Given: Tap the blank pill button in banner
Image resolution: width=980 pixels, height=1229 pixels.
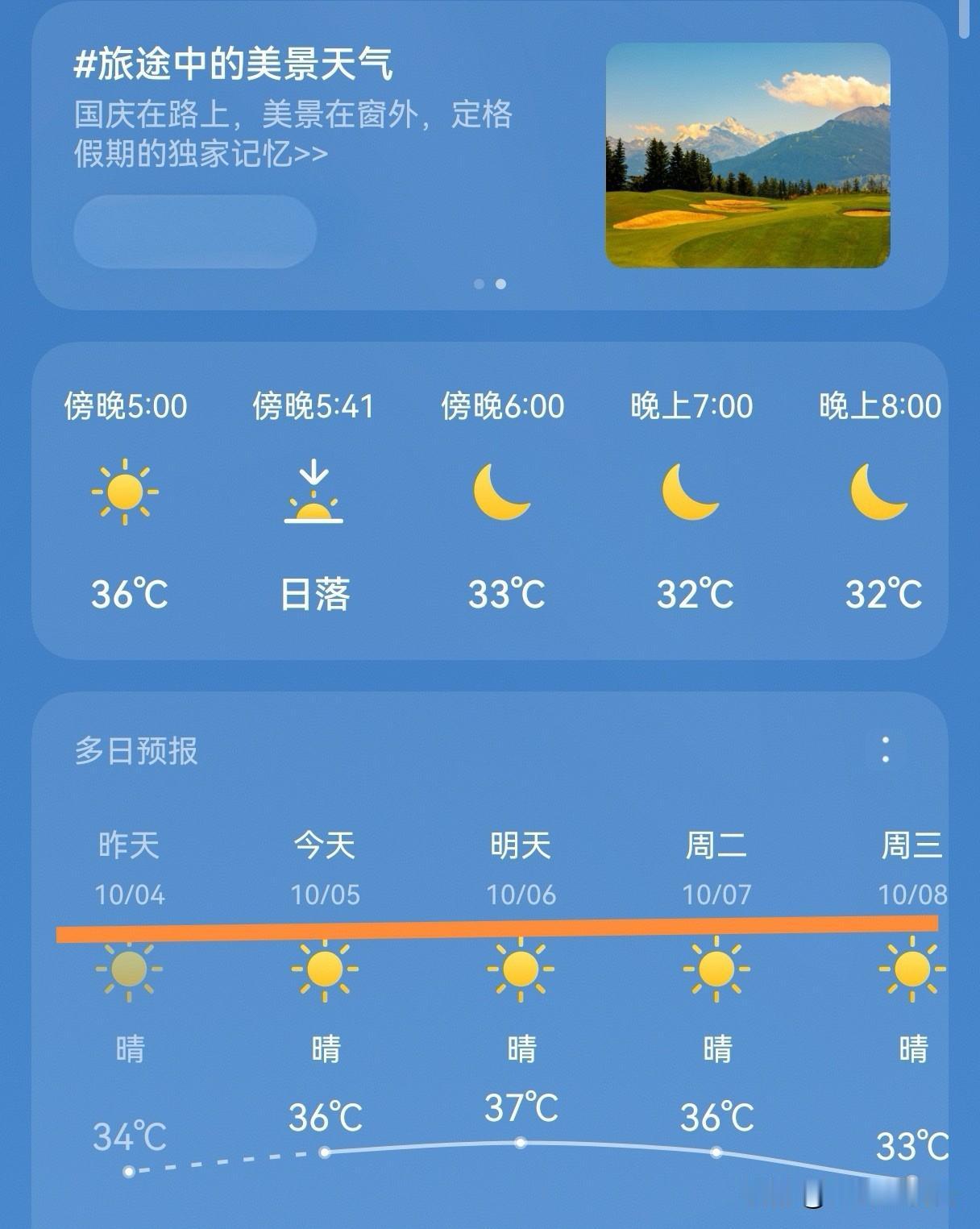Looking at the screenshot, I should coord(195,231).
